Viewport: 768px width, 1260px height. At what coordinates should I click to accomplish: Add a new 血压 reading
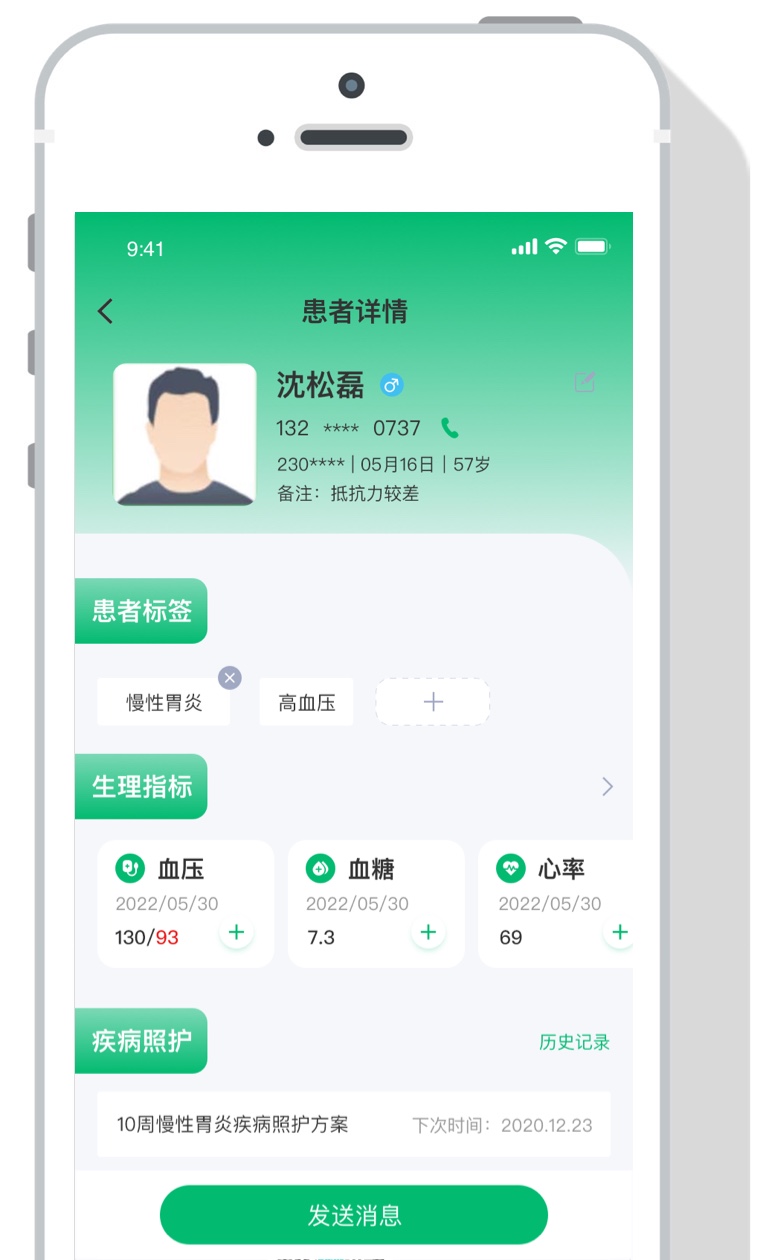237,933
